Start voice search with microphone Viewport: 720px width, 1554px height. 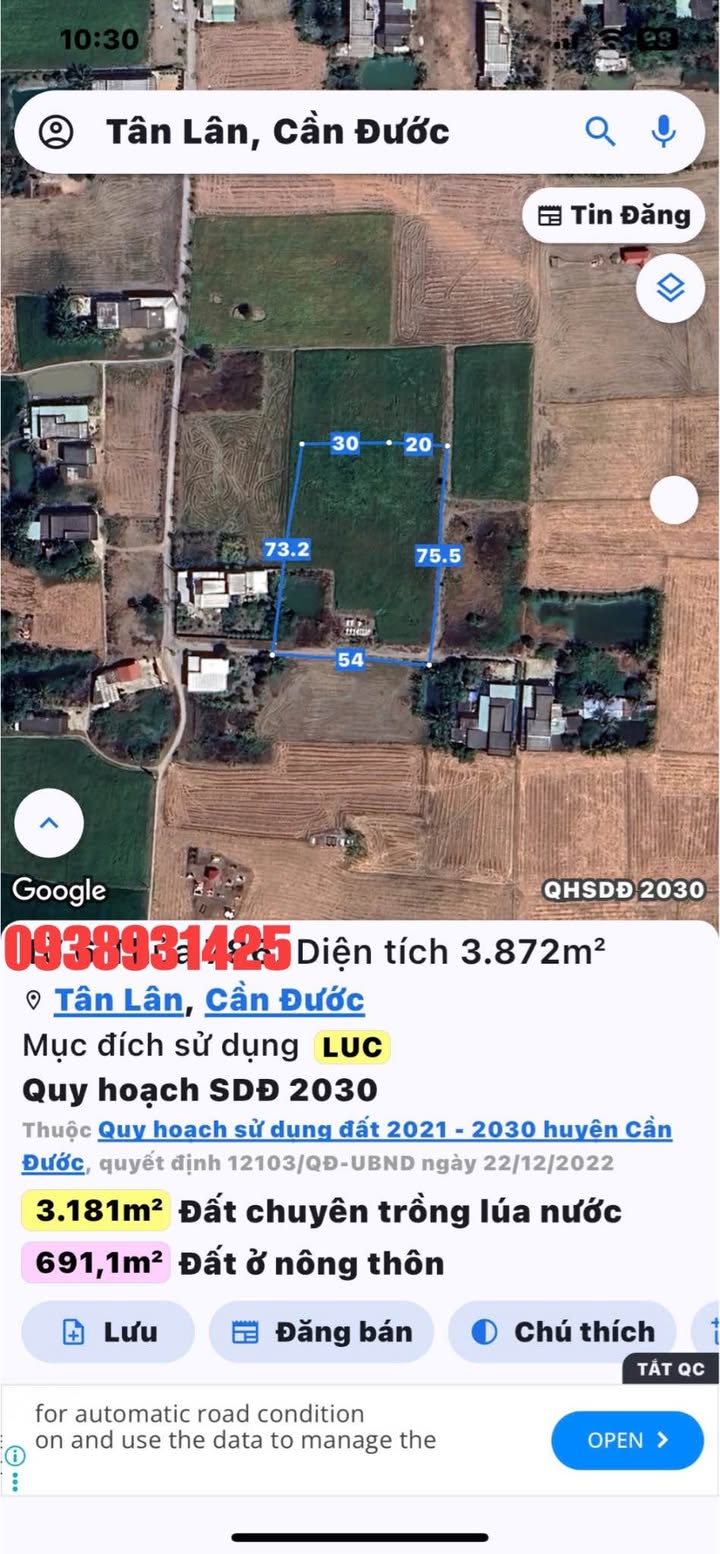click(x=662, y=131)
